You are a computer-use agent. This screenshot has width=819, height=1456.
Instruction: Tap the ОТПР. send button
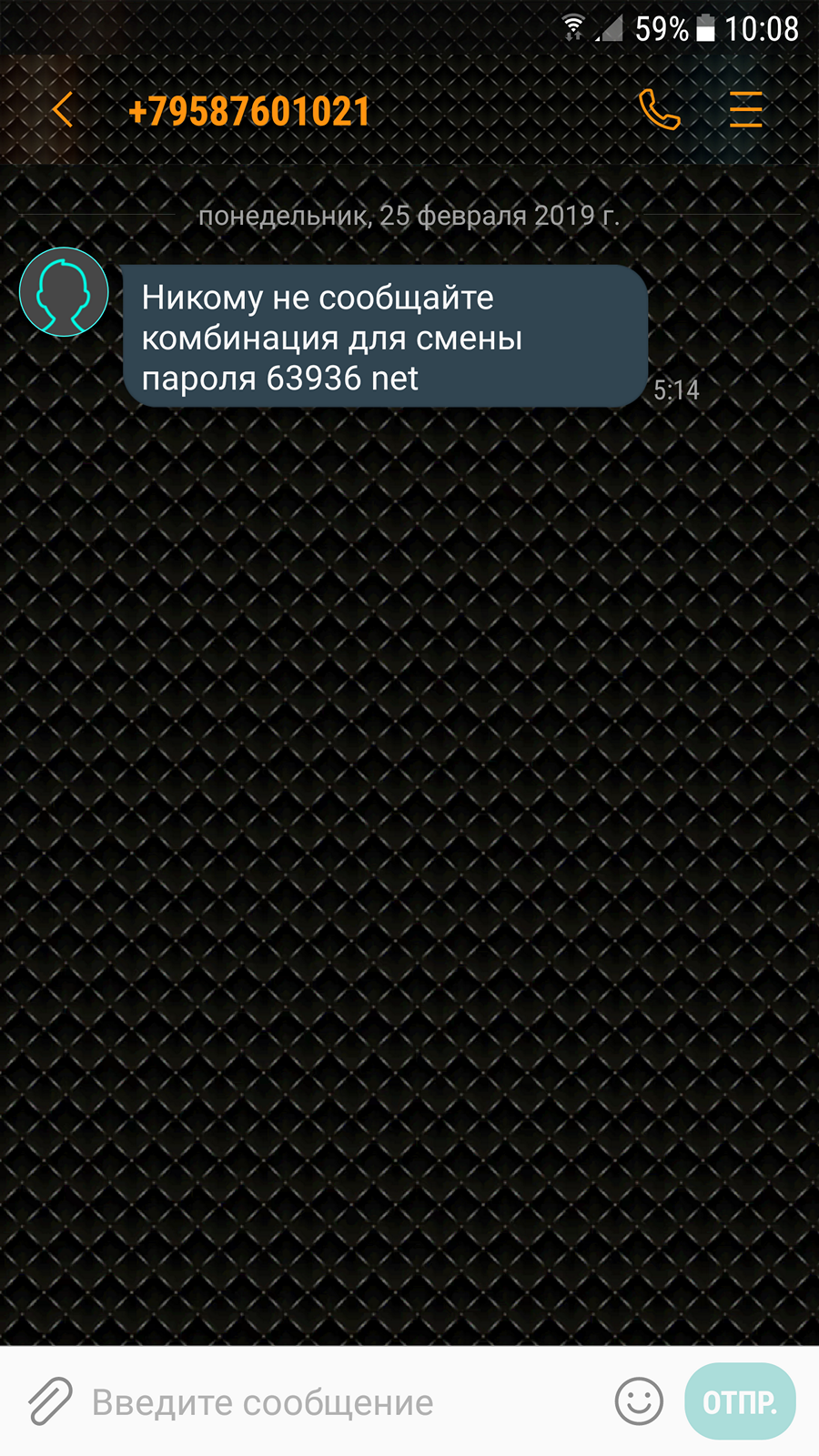pos(739,1401)
